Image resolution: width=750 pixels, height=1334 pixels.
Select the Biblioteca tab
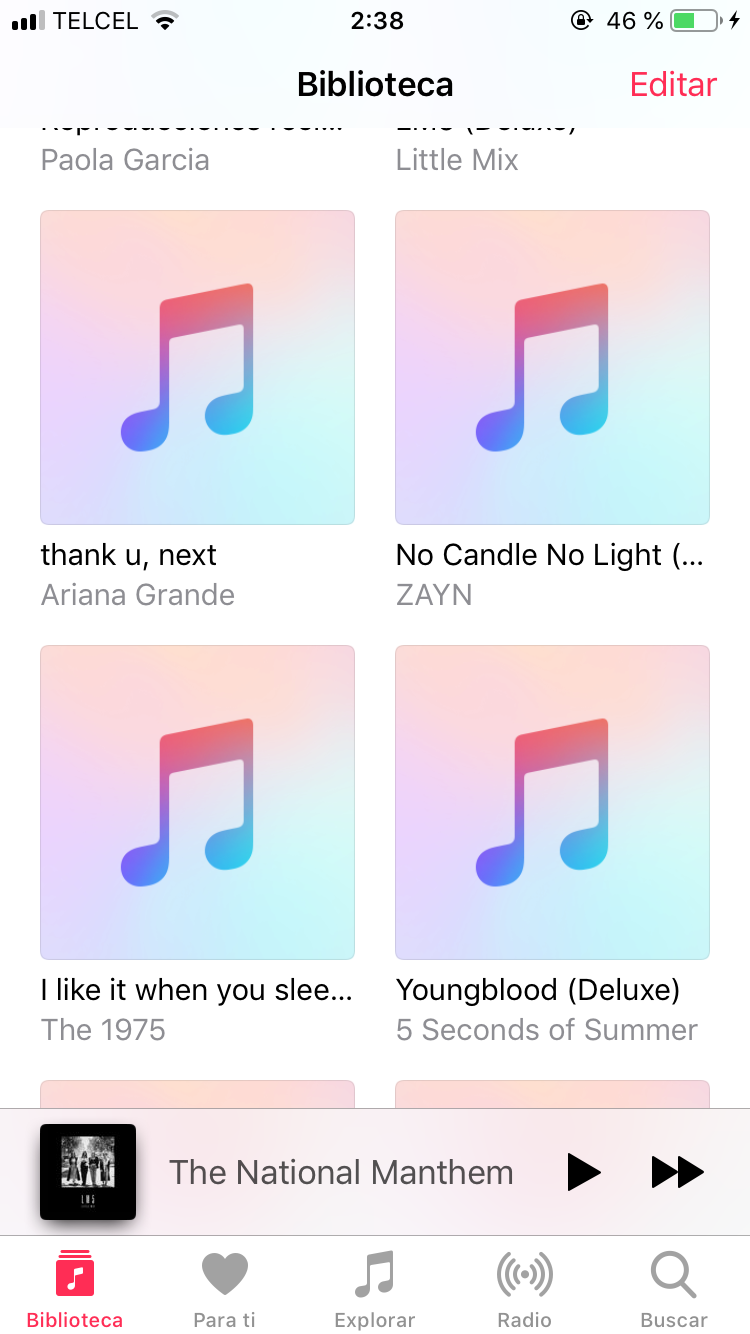tap(75, 1288)
